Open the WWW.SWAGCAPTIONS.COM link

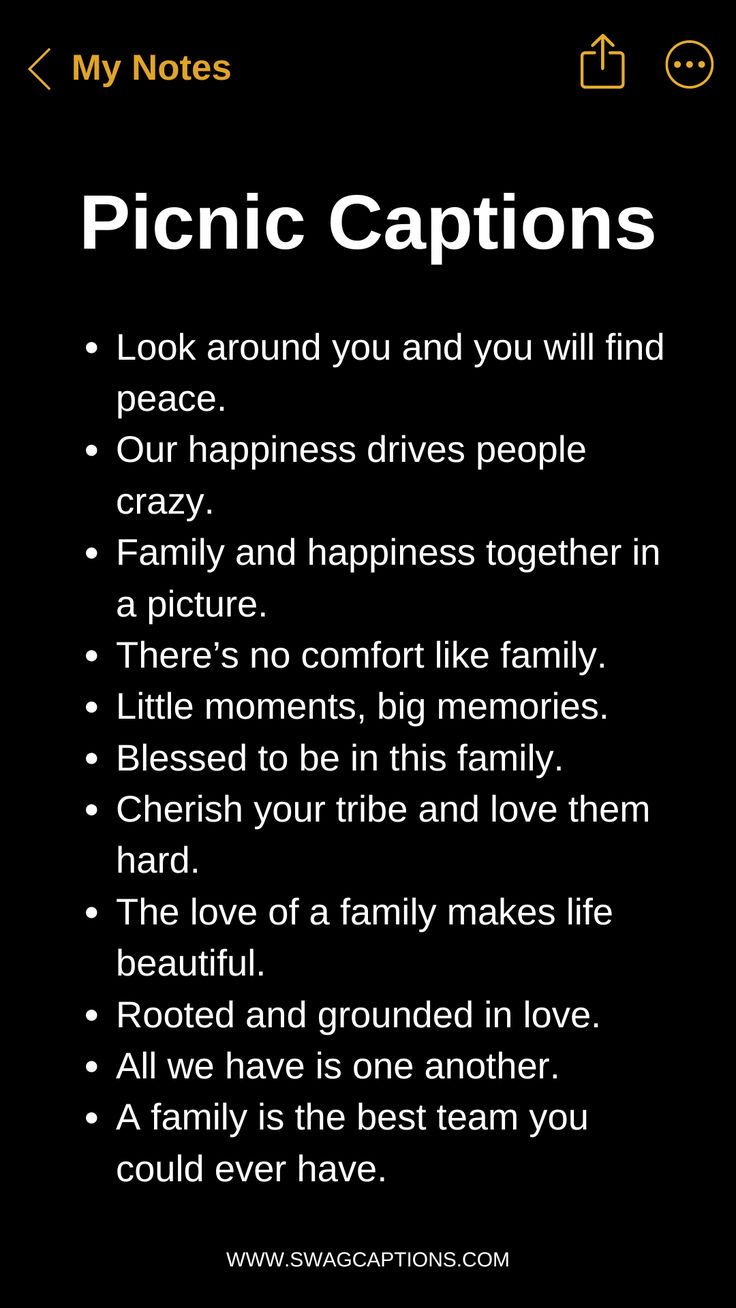[368, 1259]
